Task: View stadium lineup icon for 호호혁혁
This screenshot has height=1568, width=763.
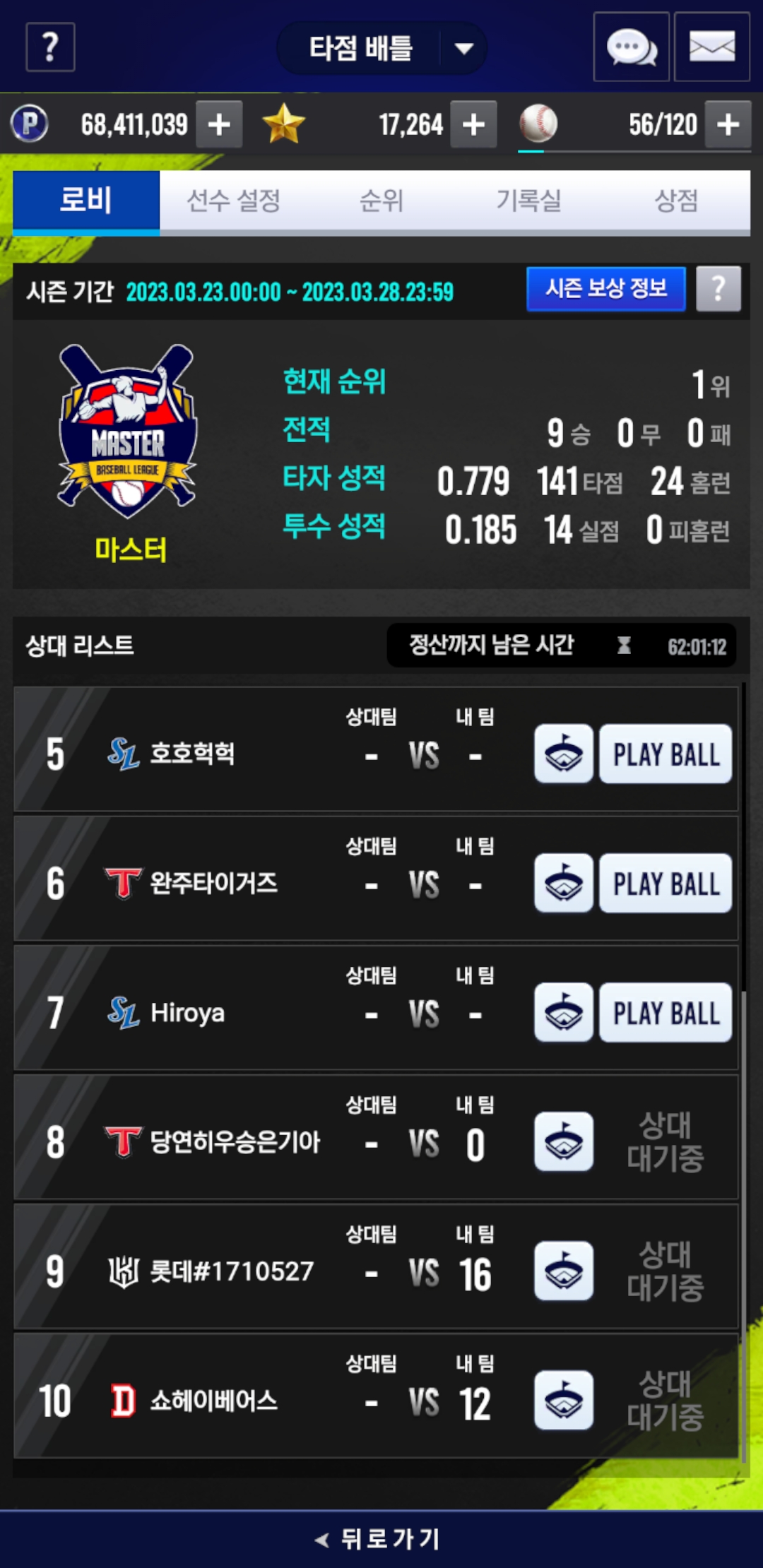Action: click(x=563, y=754)
